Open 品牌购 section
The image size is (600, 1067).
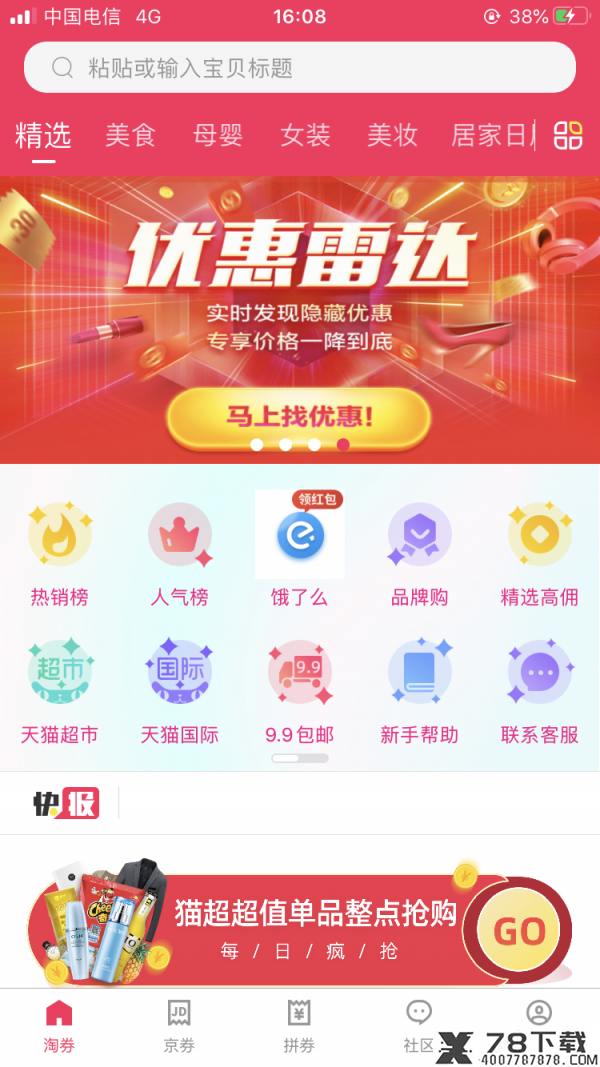tap(420, 555)
